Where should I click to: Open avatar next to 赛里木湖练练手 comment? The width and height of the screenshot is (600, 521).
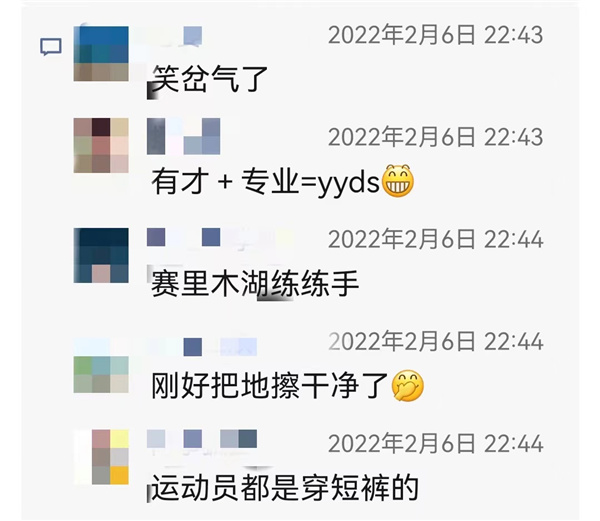(x=101, y=255)
